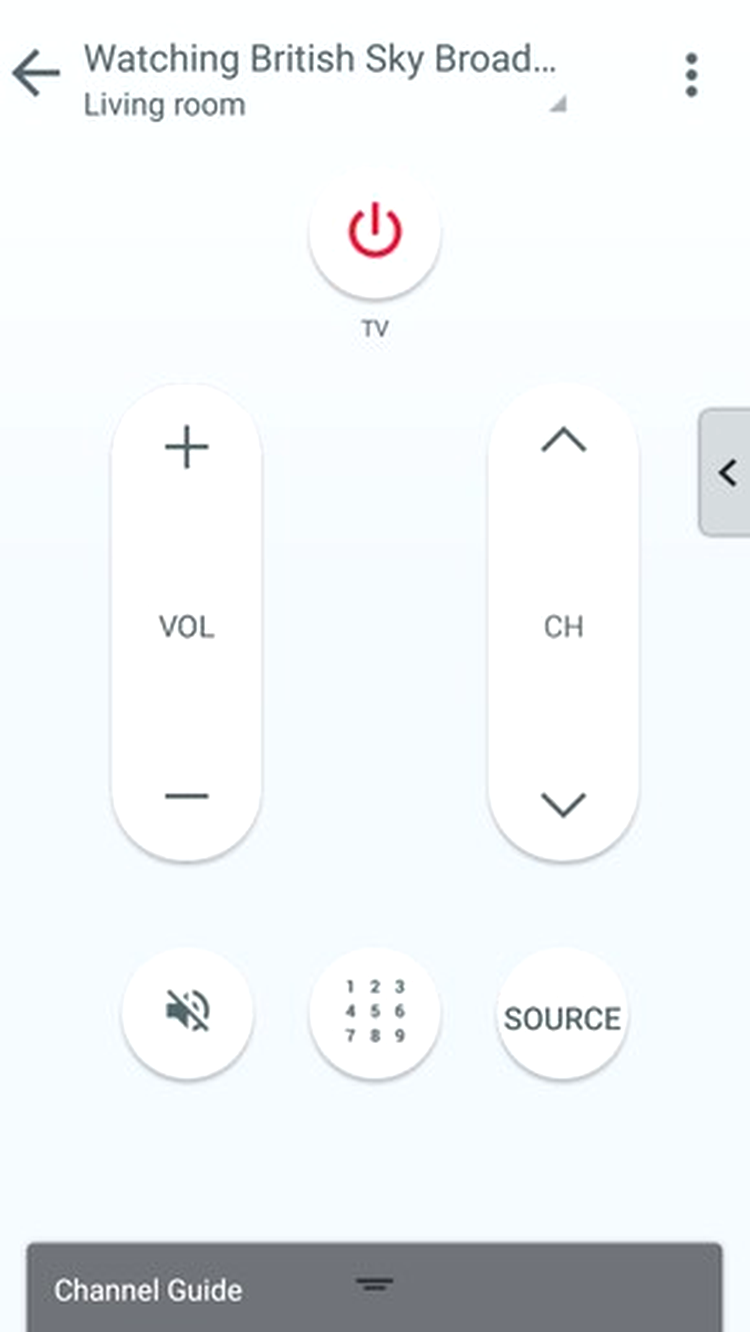Decrease volume with the minus button

187,796
